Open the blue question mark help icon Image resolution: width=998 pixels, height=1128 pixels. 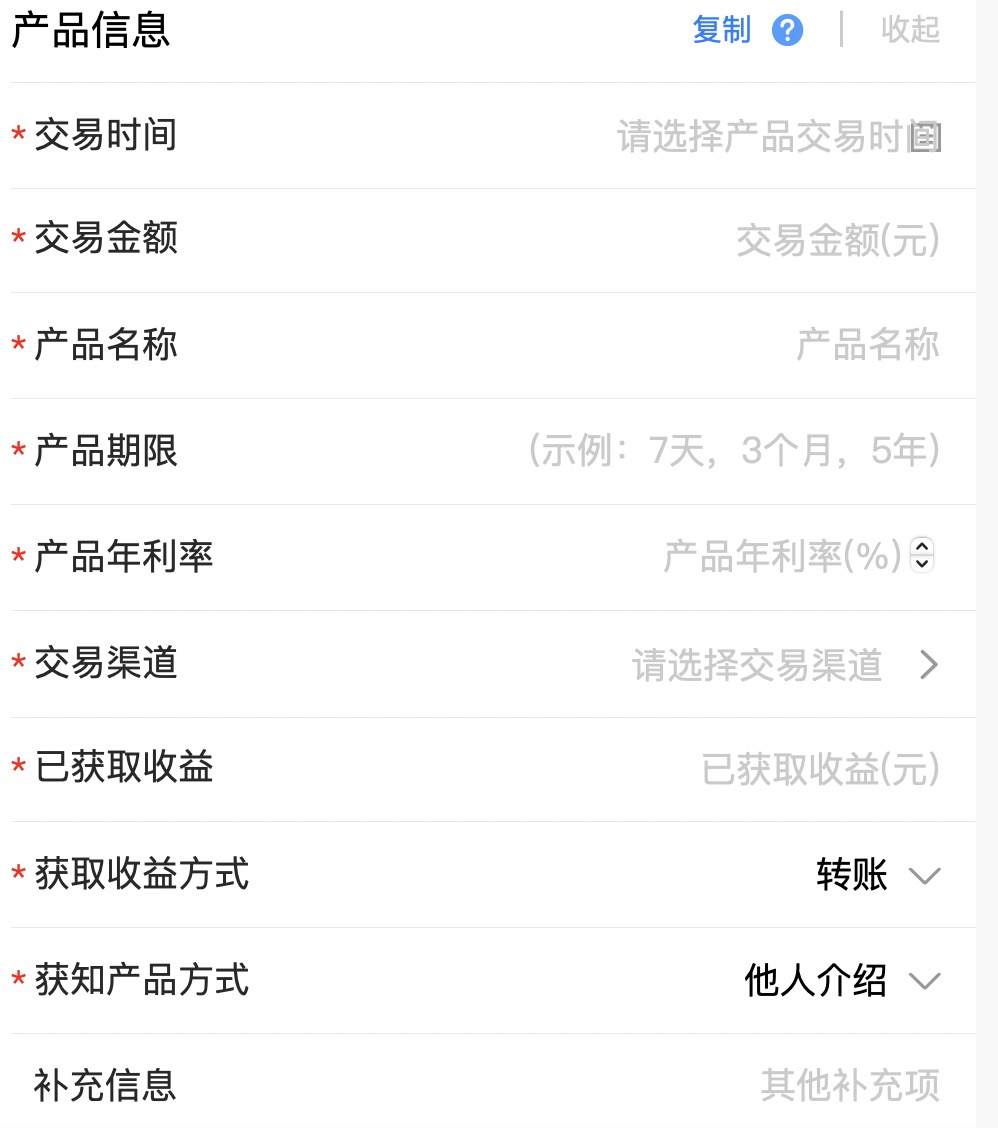tap(787, 30)
